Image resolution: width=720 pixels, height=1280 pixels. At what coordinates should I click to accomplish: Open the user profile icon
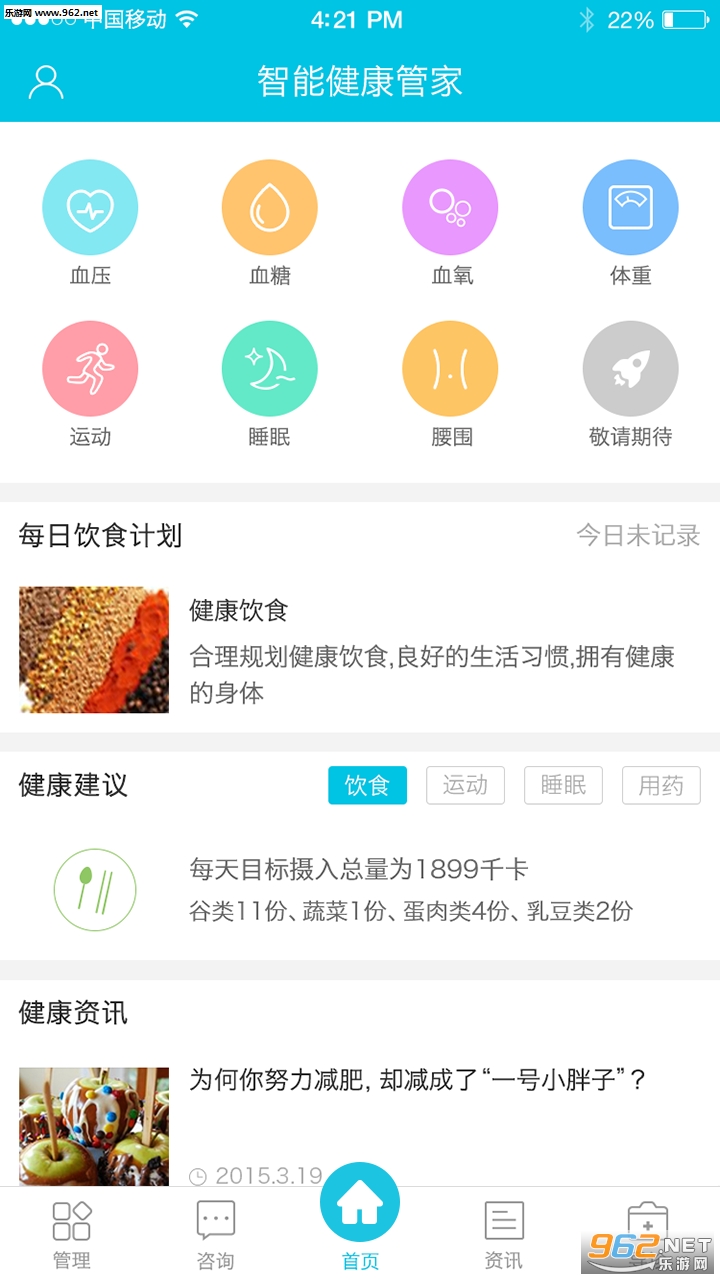(46, 82)
